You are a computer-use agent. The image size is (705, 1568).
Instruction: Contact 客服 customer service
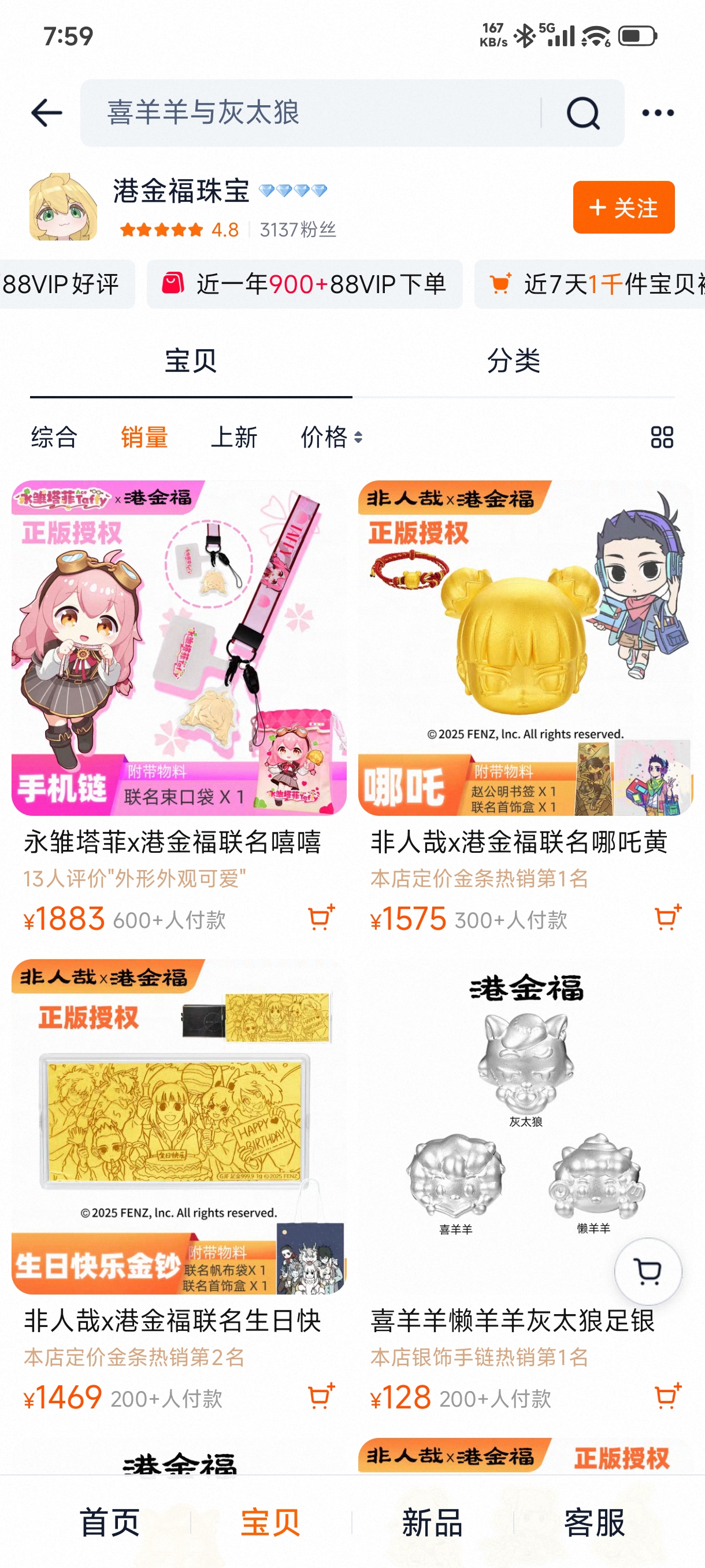tap(593, 1522)
